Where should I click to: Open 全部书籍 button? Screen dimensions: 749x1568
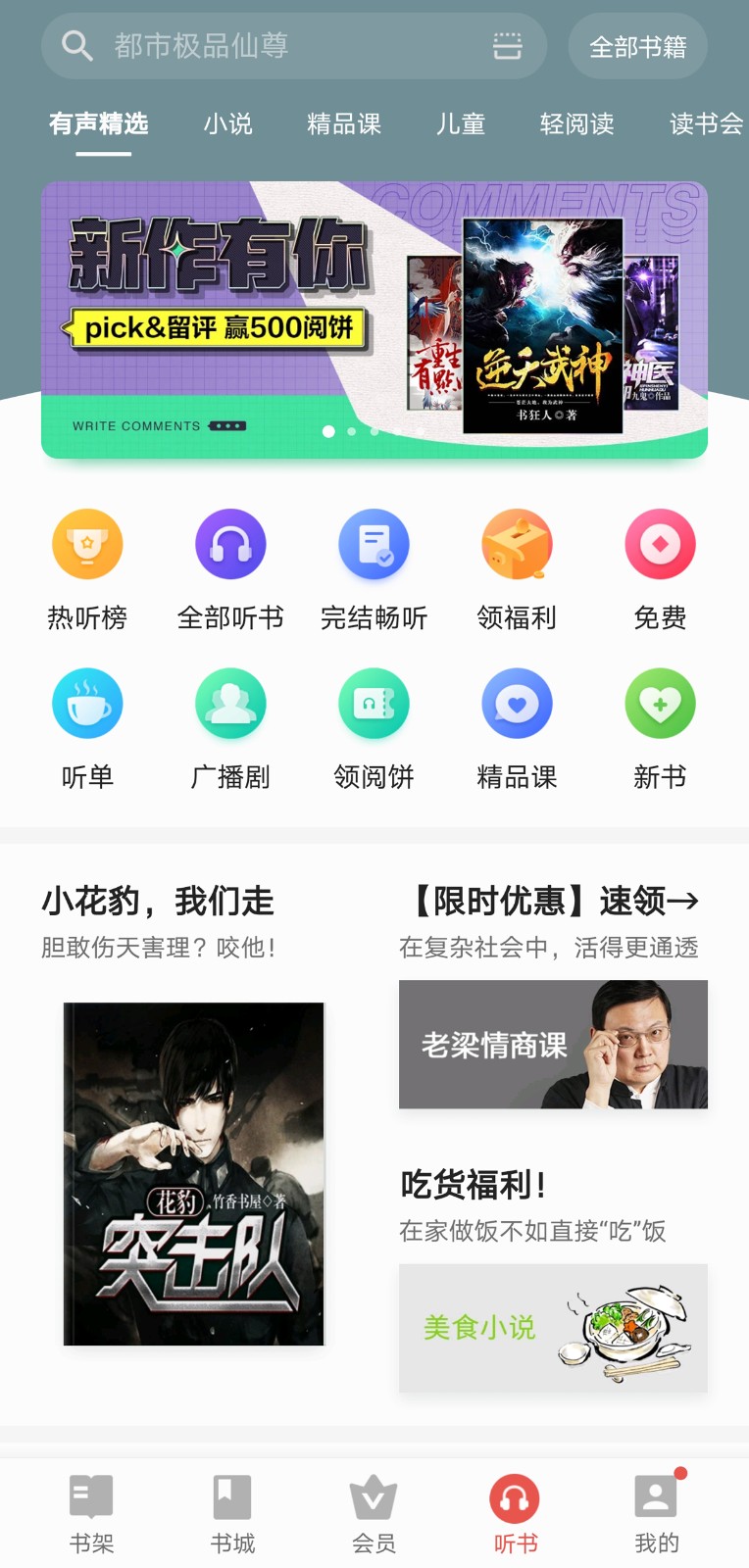(x=638, y=46)
